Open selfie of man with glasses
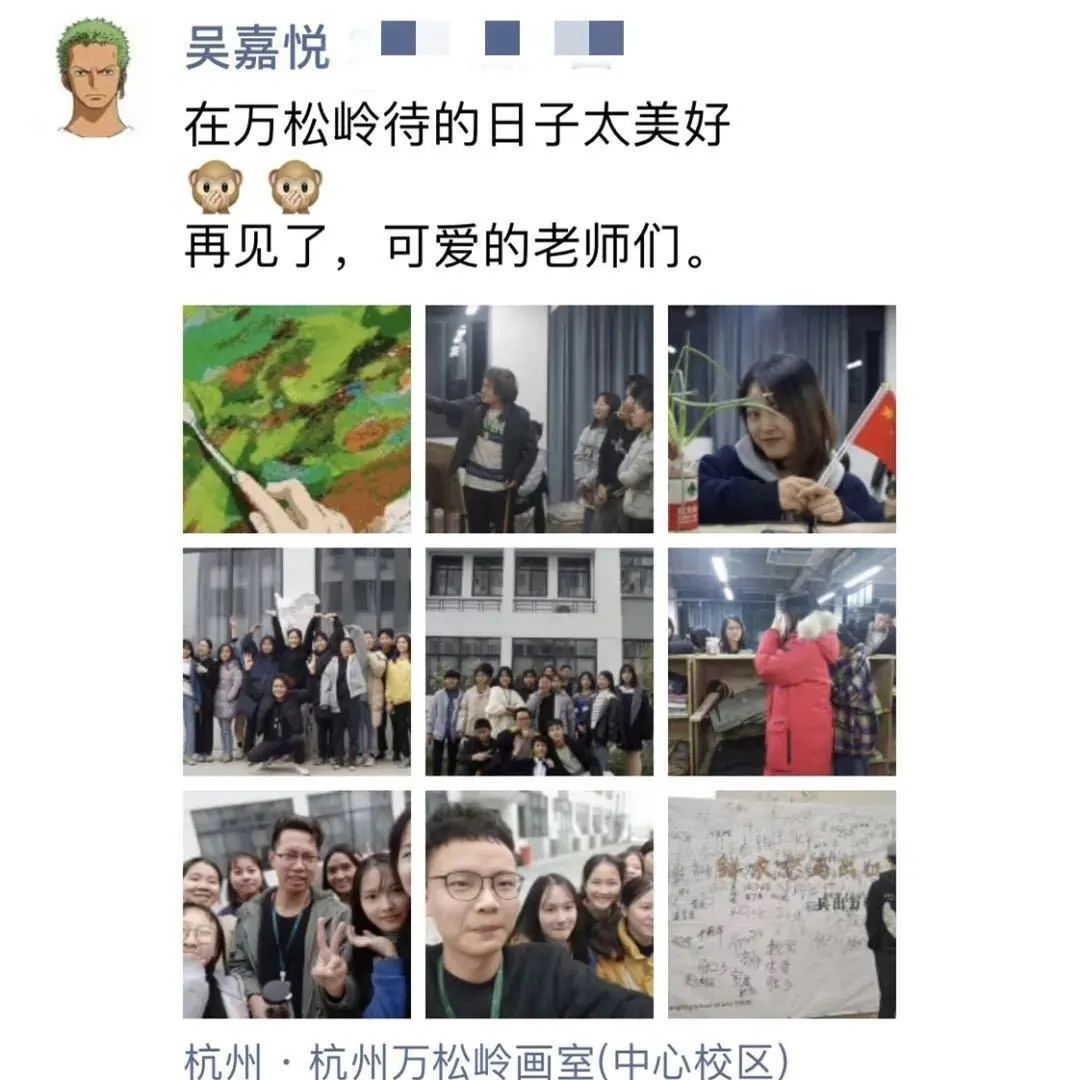This screenshot has height=1080, width=1080. pos(539,904)
